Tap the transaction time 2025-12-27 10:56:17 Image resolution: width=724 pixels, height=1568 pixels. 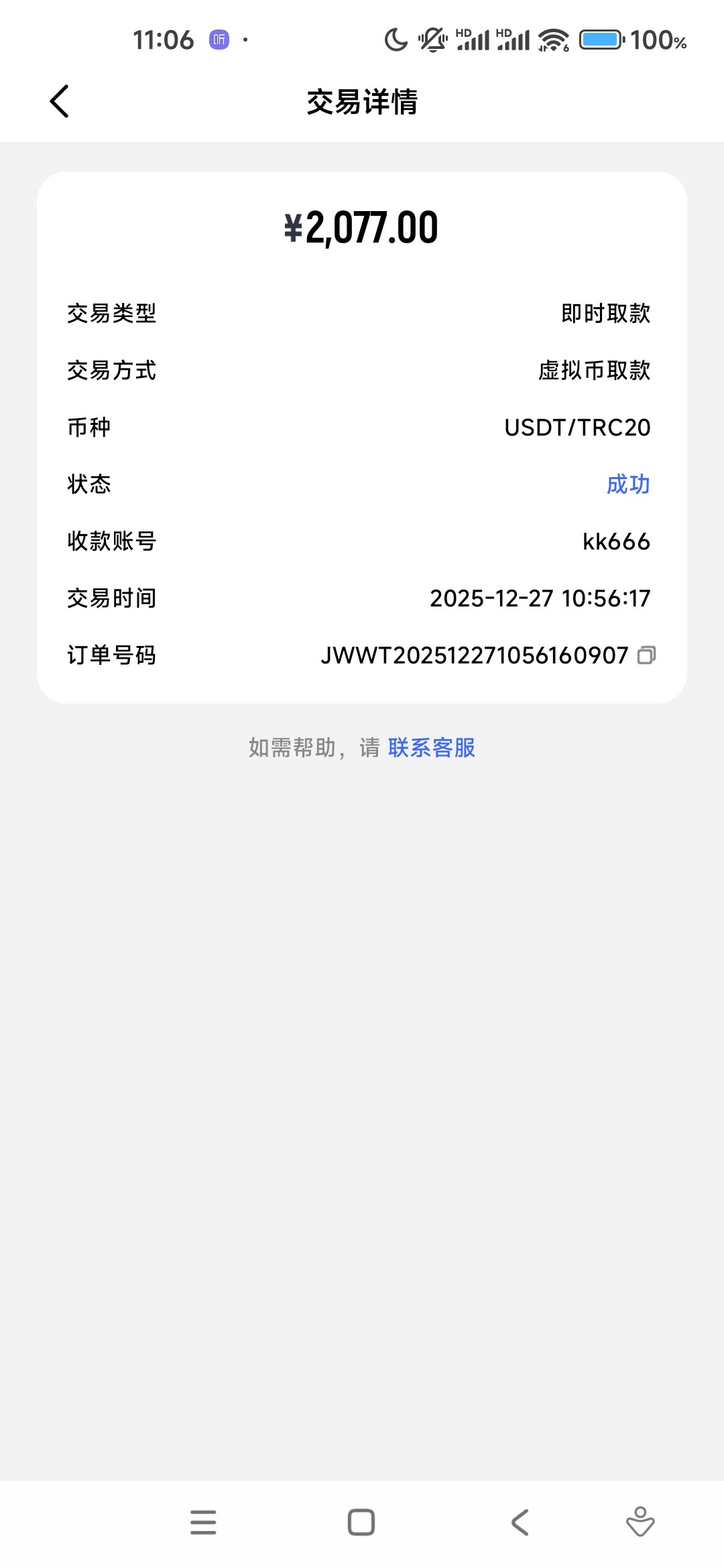540,598
